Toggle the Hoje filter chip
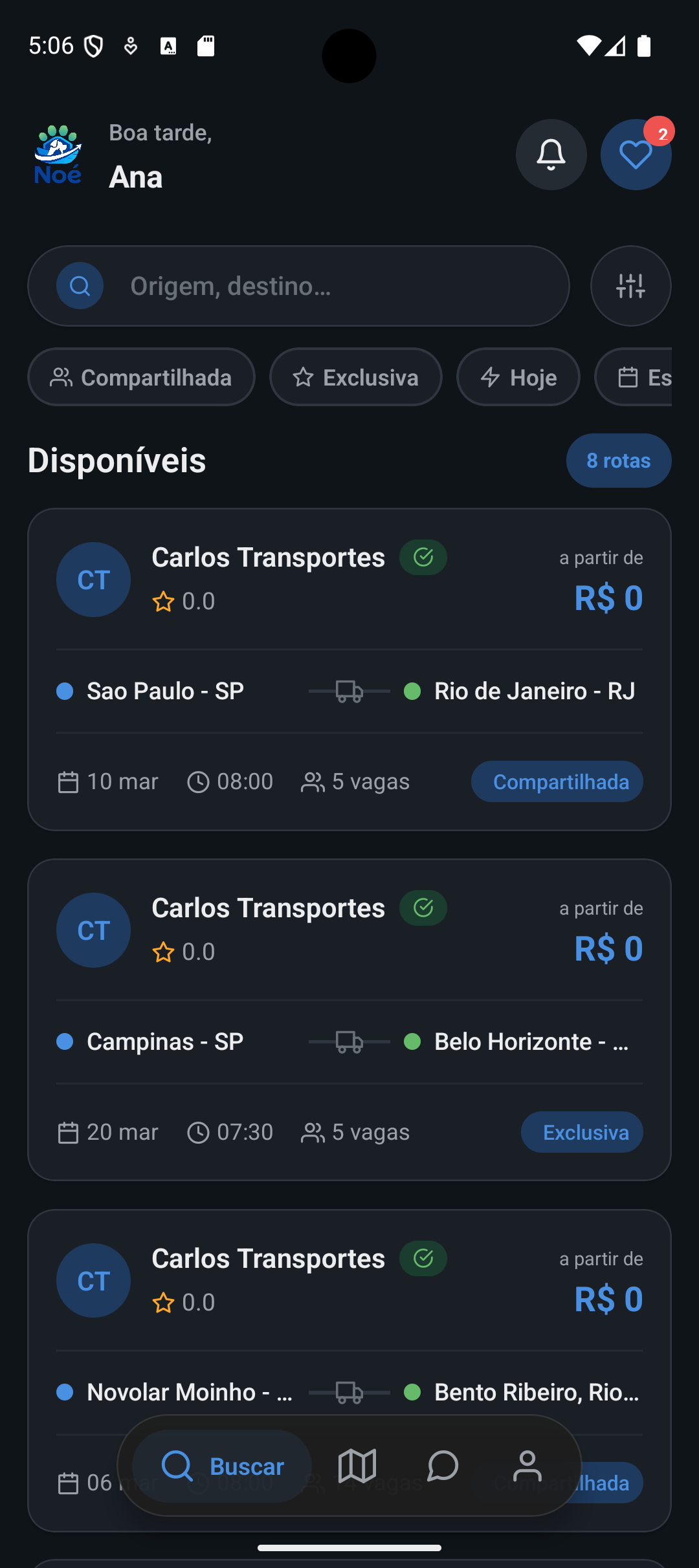 coord(518,377)
